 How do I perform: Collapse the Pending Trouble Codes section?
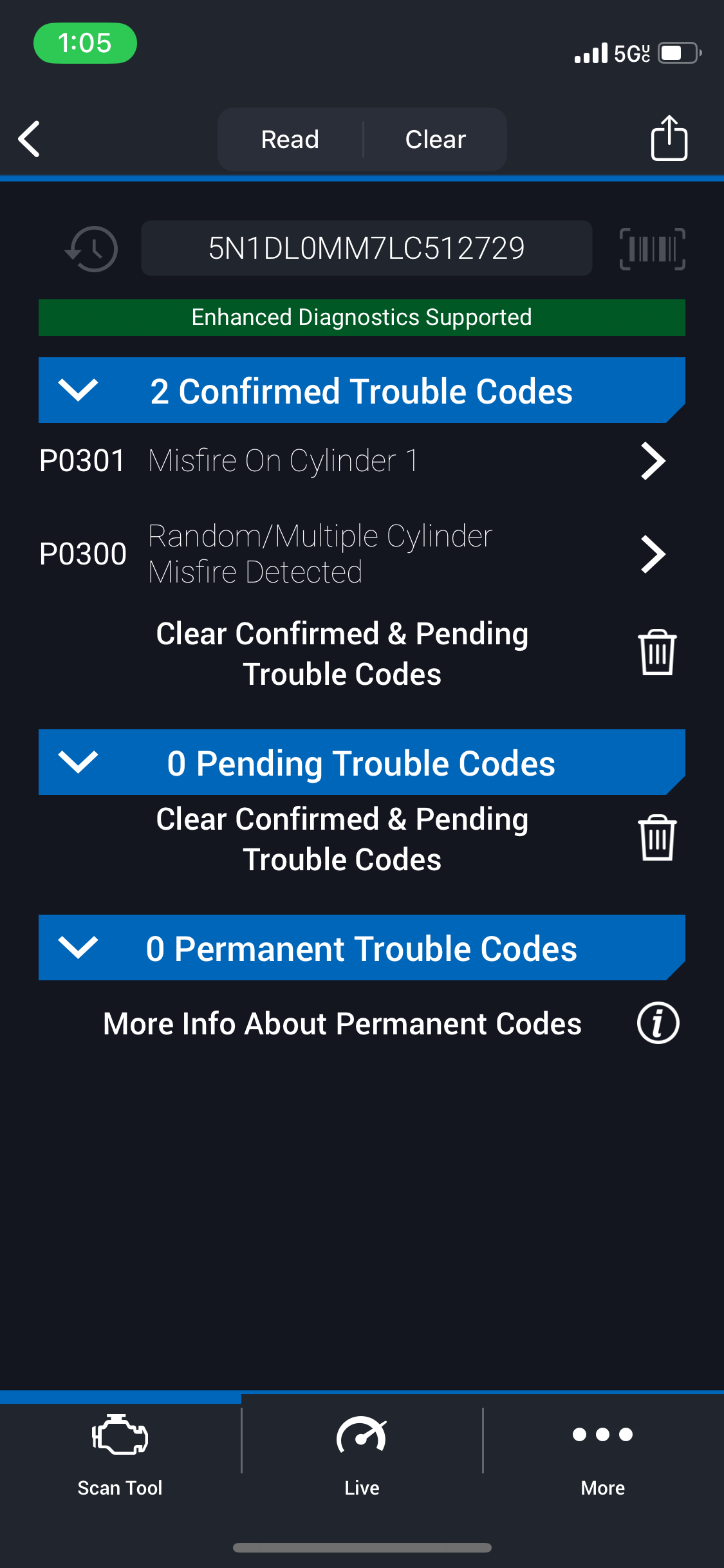(x=78, y=762)
